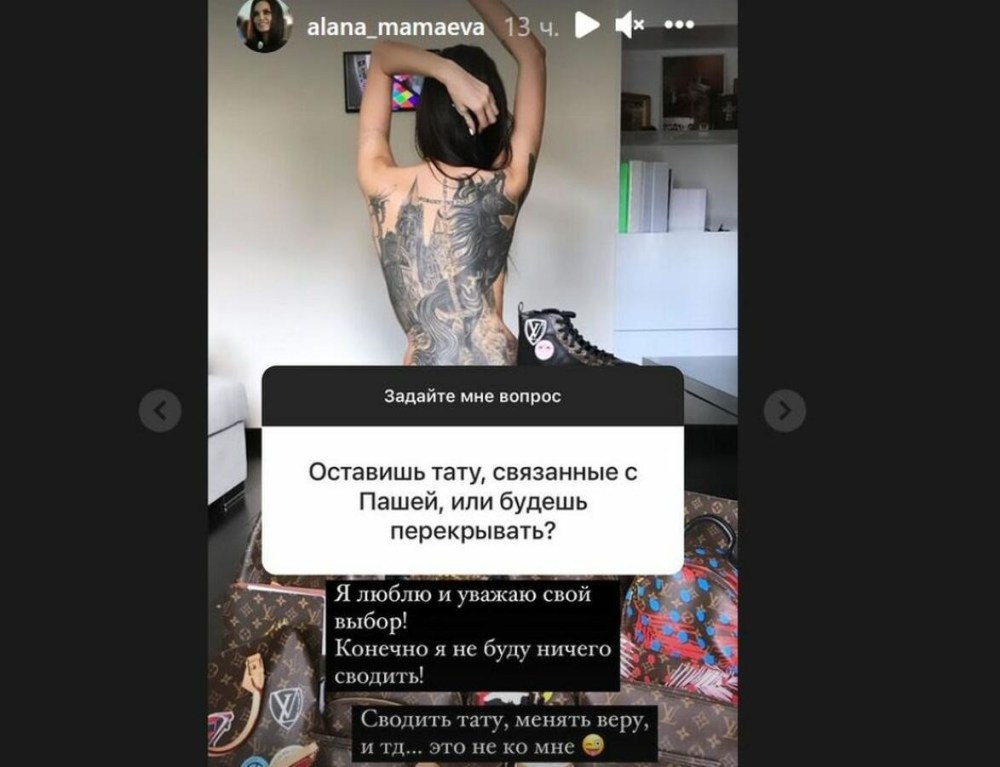Unmute the story sound
1000x767 pixels.
(x=630, y=26)
